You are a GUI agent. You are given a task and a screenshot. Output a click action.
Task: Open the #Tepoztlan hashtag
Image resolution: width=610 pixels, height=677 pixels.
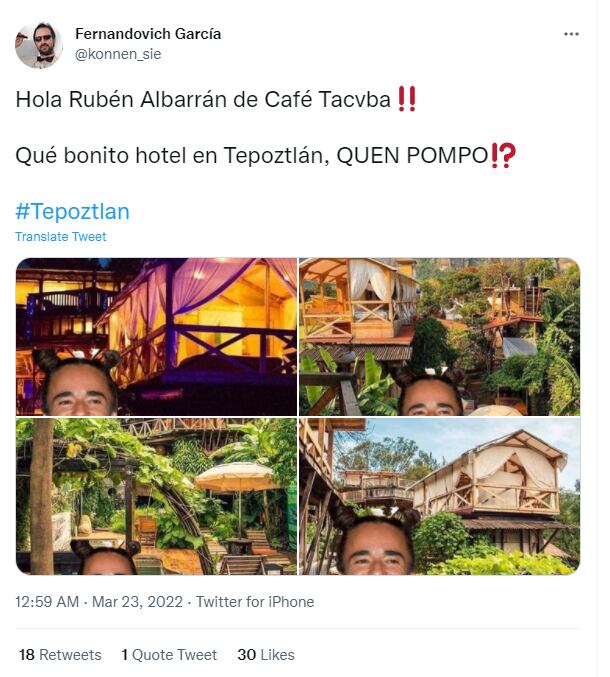pos(73,212)
